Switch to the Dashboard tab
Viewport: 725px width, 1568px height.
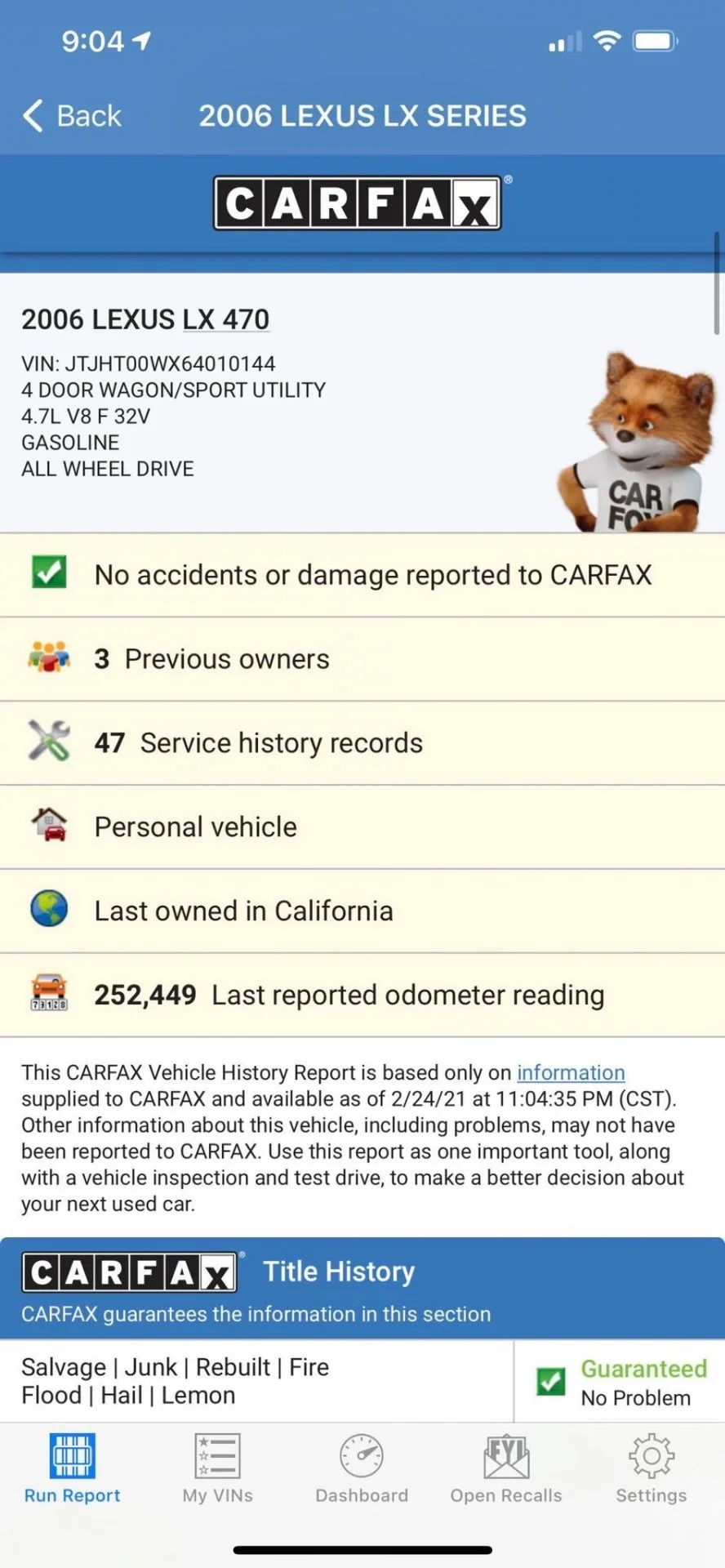(362, 1469)
